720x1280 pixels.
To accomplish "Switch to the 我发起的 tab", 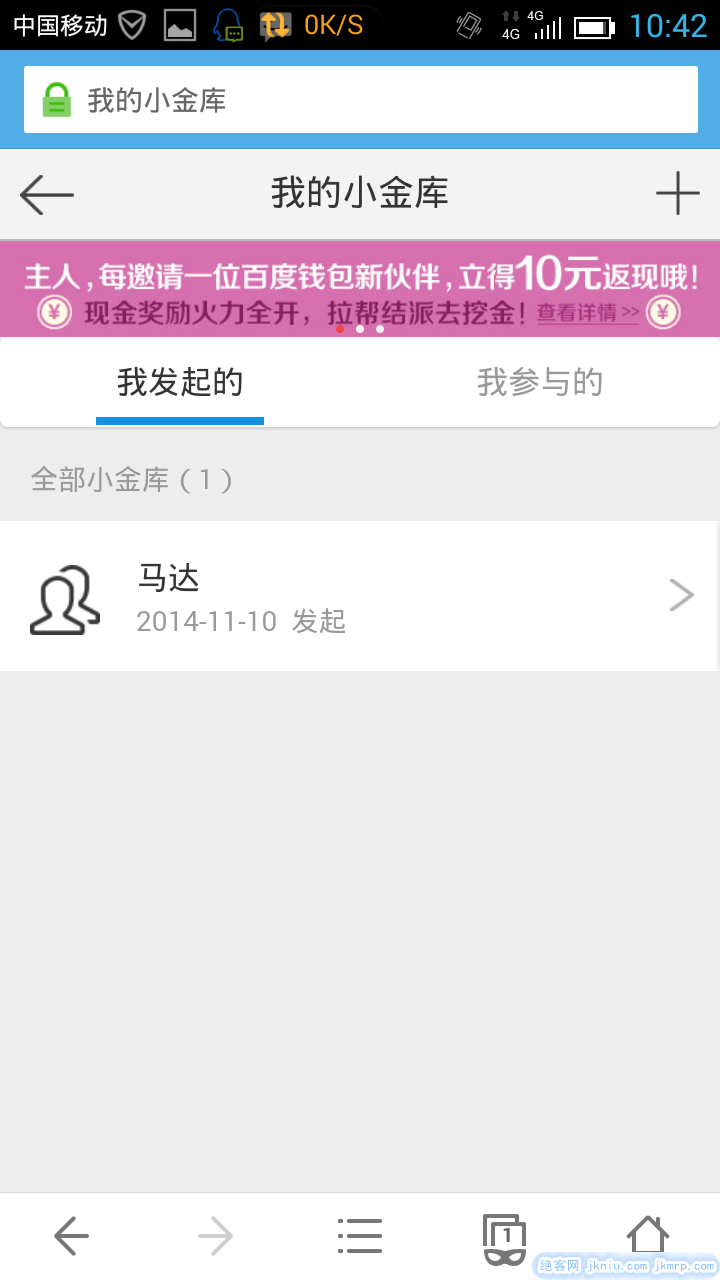I will click(180, 383).
